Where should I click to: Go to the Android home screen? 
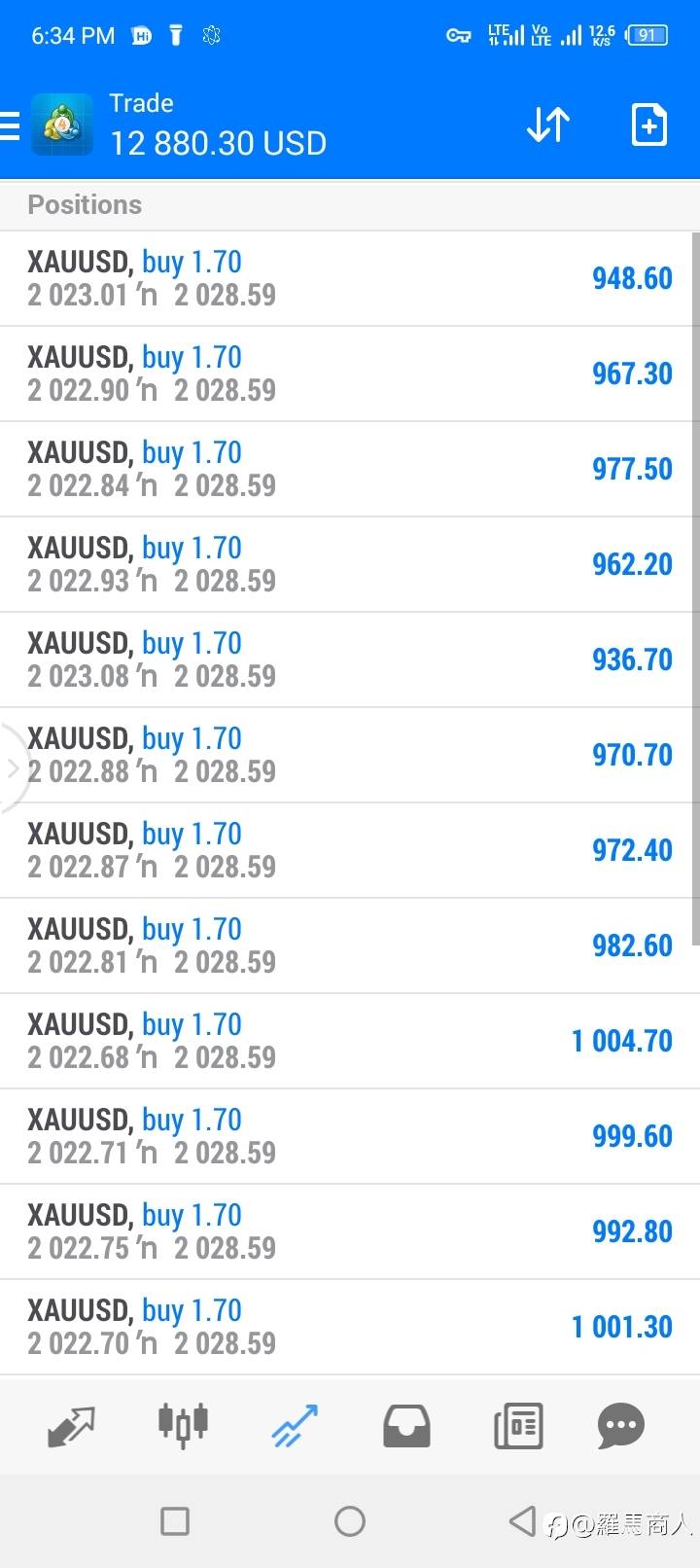tap(350, 1521)
